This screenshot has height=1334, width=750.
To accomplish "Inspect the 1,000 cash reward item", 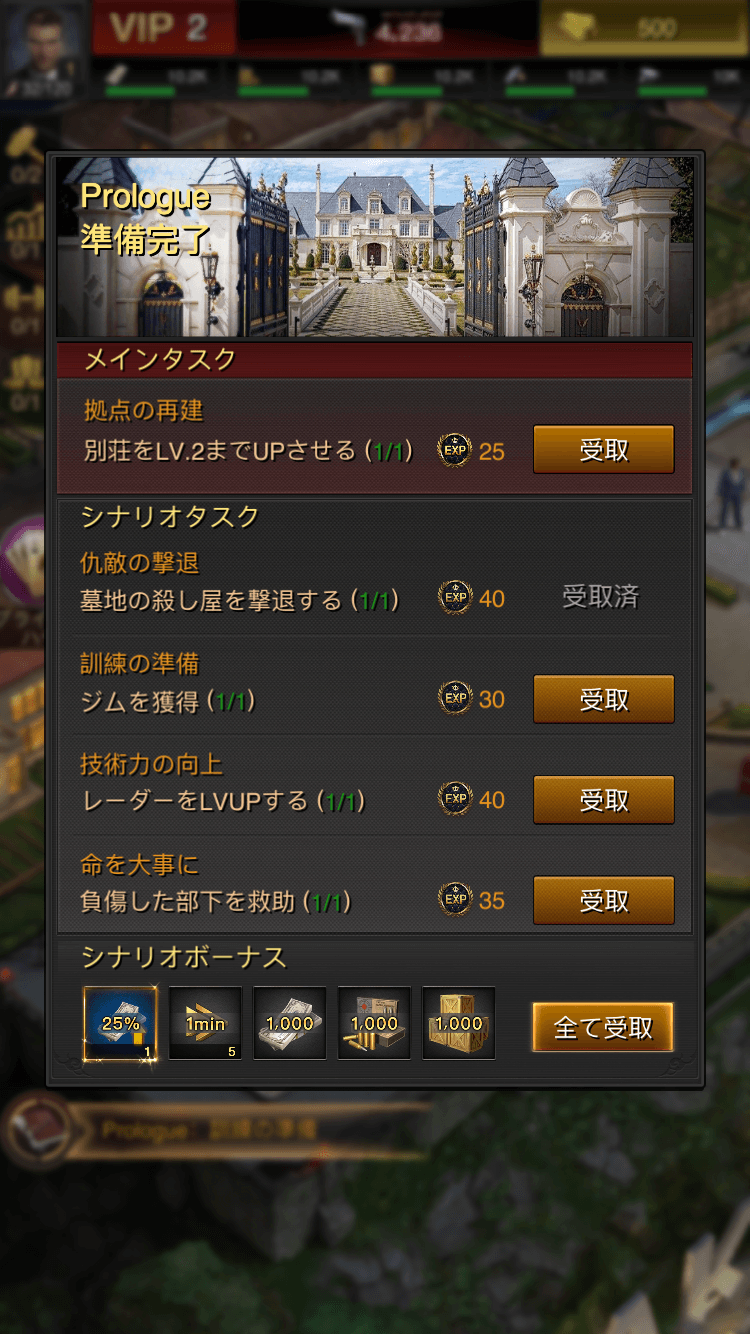I will 290,1023.
